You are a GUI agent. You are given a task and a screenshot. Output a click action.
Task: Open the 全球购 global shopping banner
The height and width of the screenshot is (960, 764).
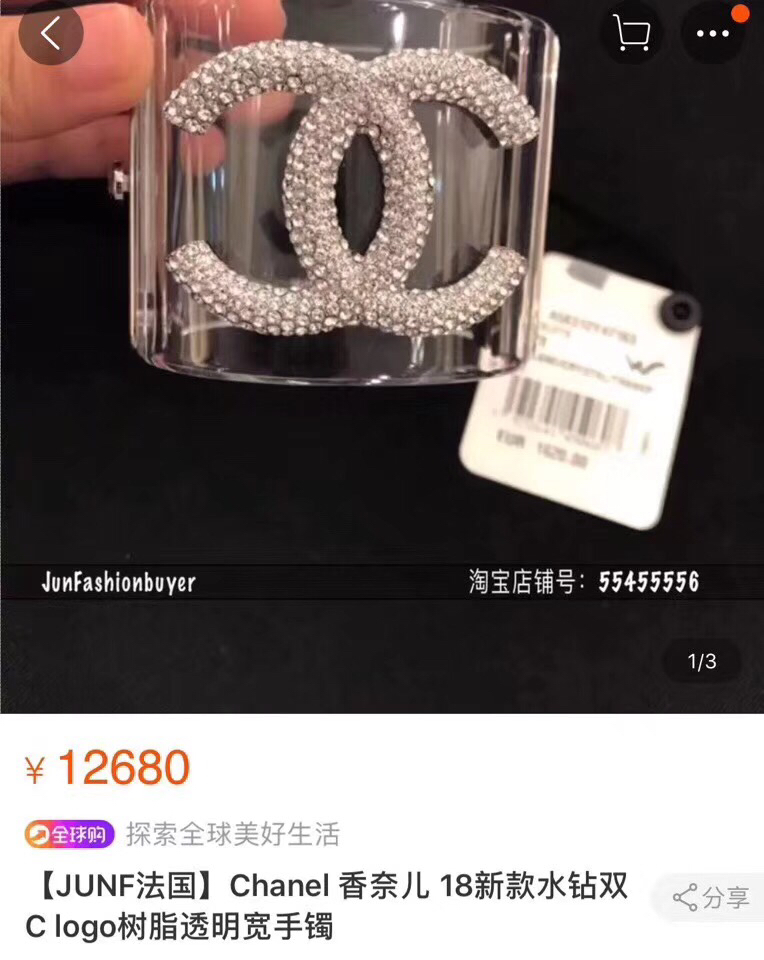70,834
